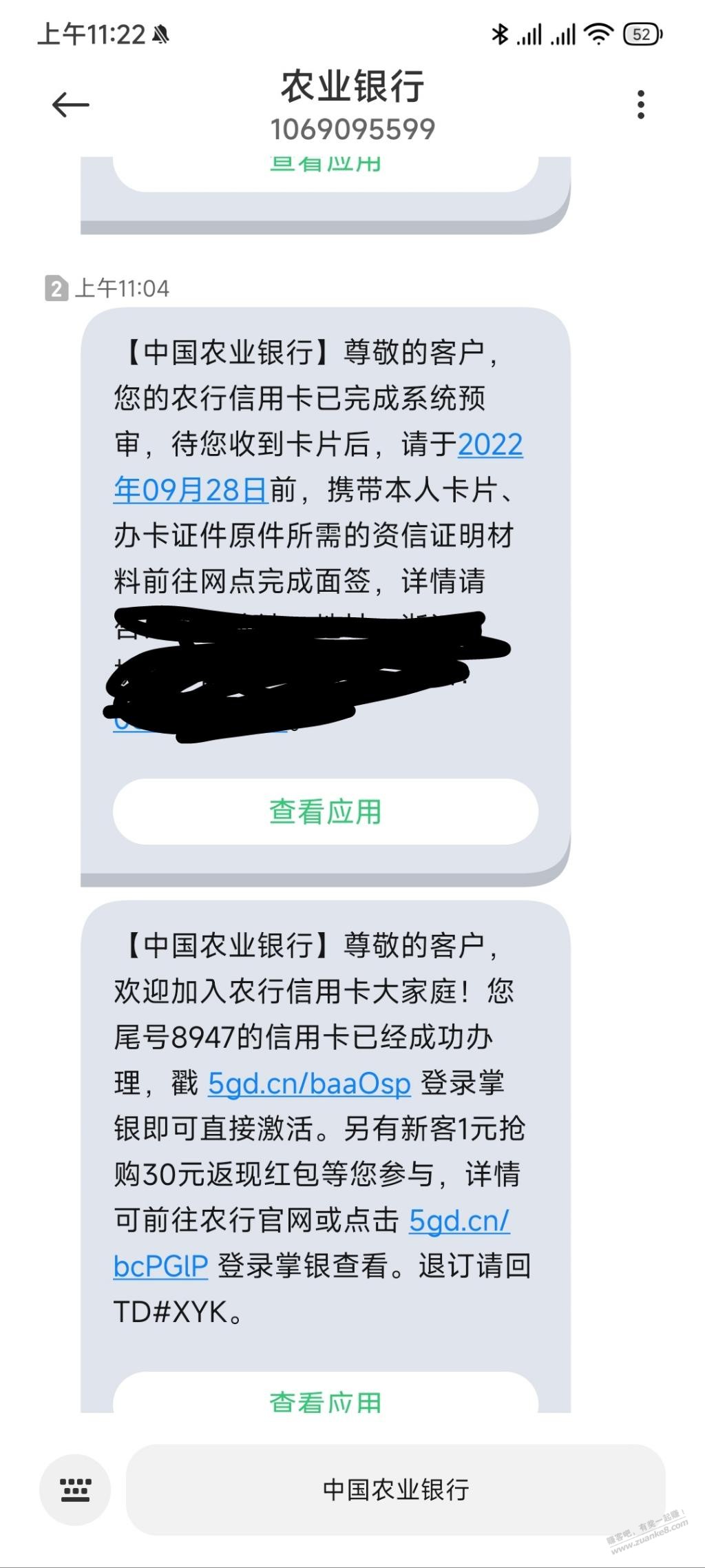
Task: Go back from the 农业银行 conversation
Action: pyautogui.click(x=71, y=105)
